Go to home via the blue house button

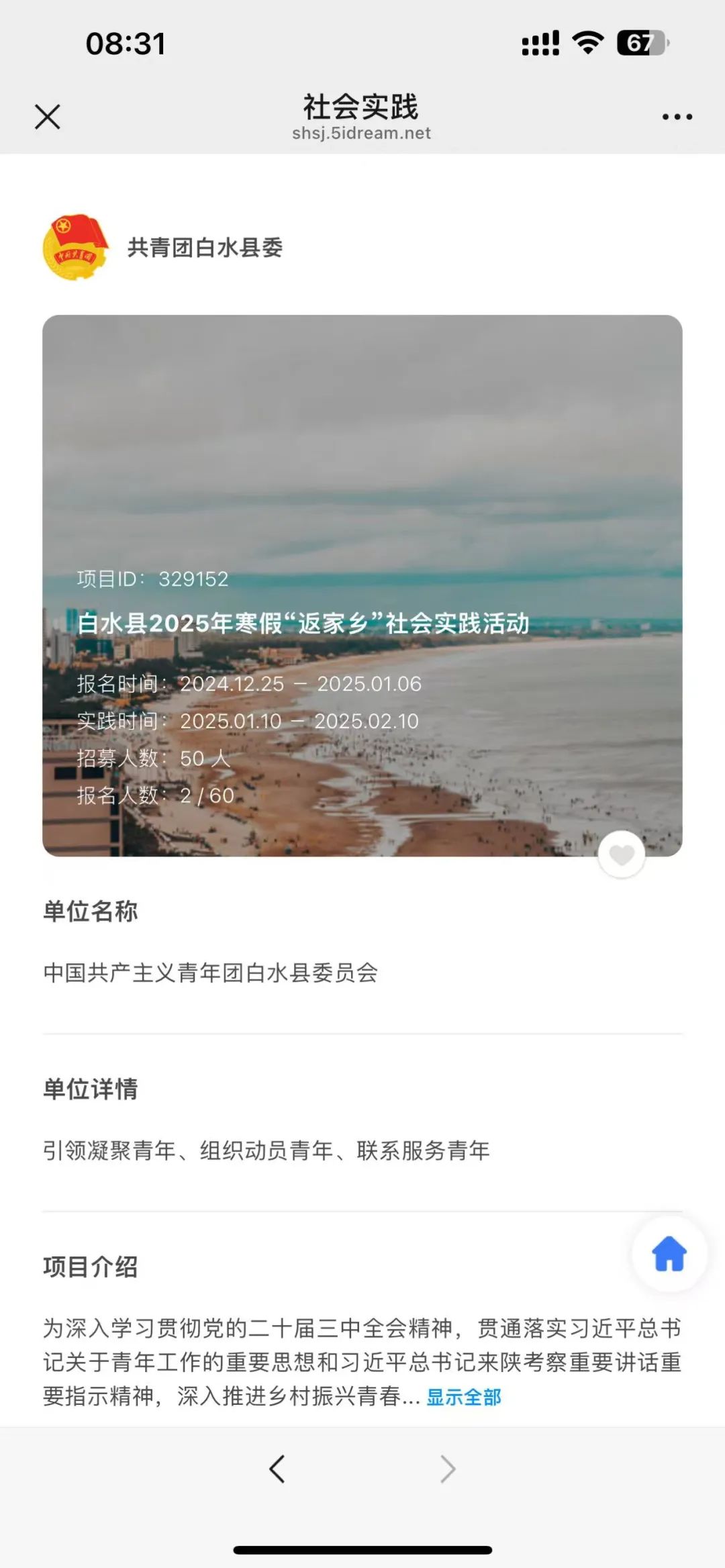click(669, 1254)
